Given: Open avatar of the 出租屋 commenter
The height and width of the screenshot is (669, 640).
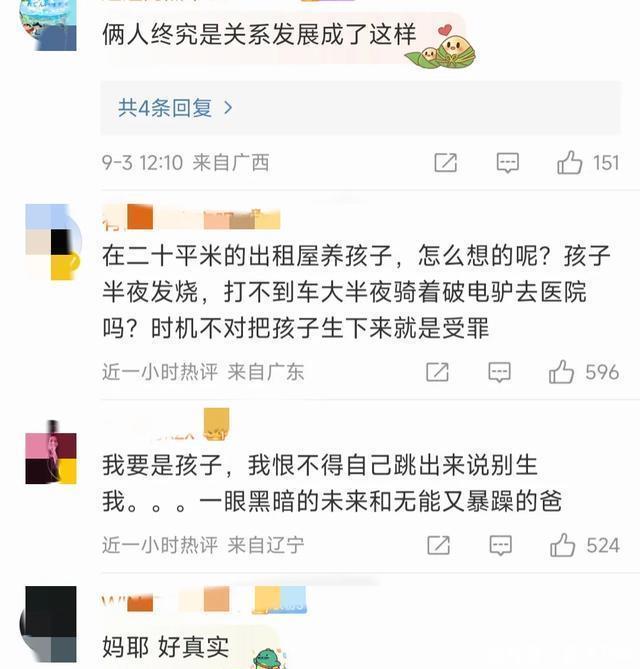Looking at the screenshot, I should pos(52,241).
